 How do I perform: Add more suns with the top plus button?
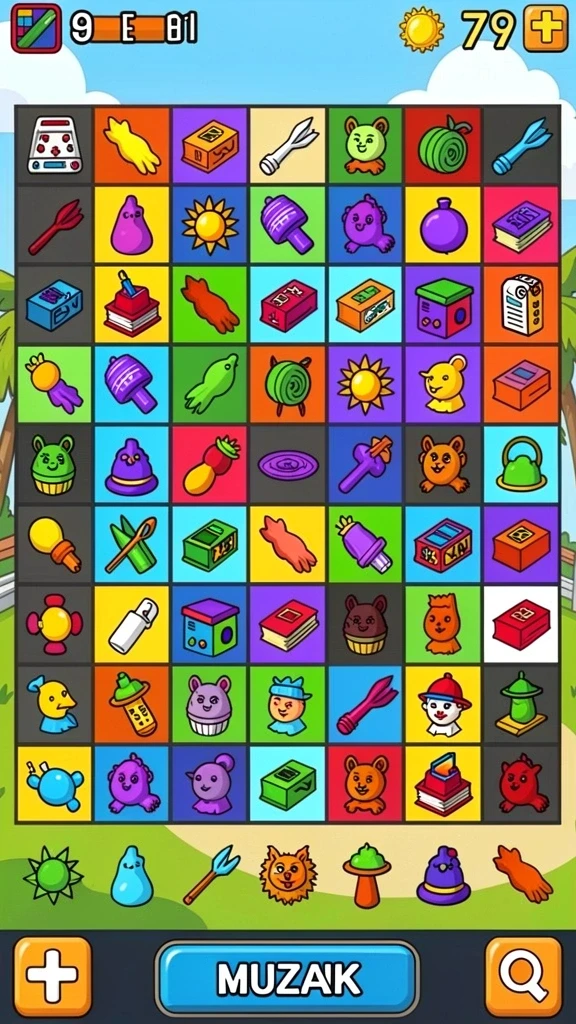point(545,28)
